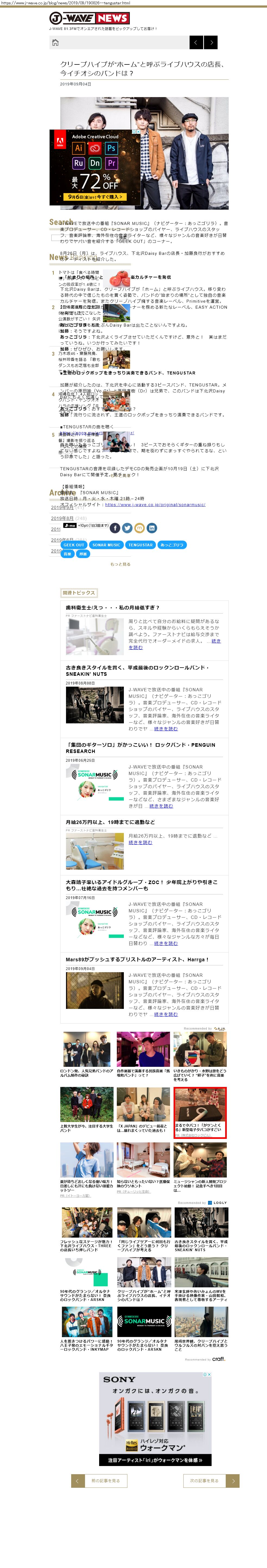Viewport: 267px width, 1568px height.
Task: Share this article on Facebook
Action: tap(114, 528)
